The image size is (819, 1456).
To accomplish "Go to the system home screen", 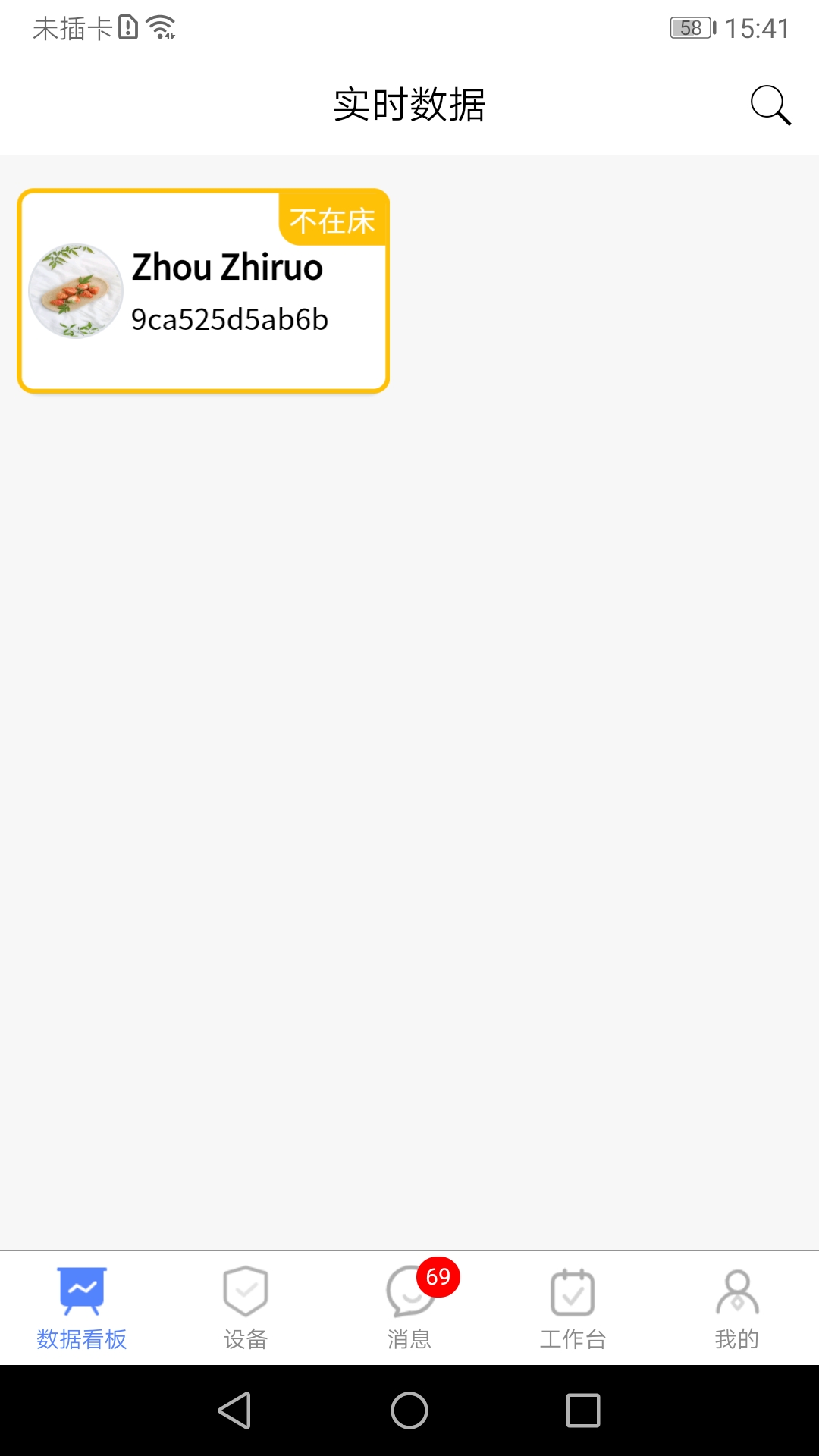I will tap(409, 1410).
